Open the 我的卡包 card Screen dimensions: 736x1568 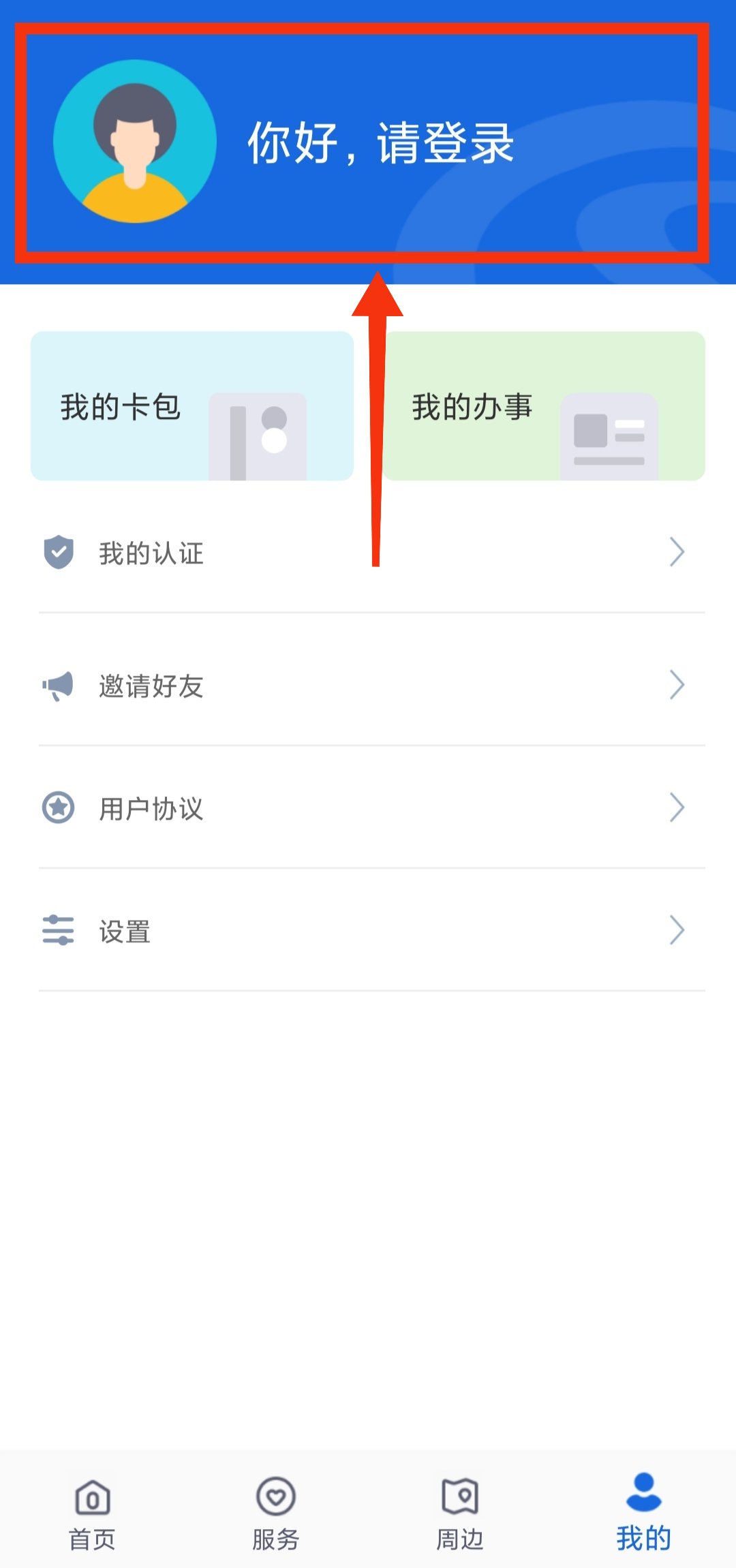[191, 407]
